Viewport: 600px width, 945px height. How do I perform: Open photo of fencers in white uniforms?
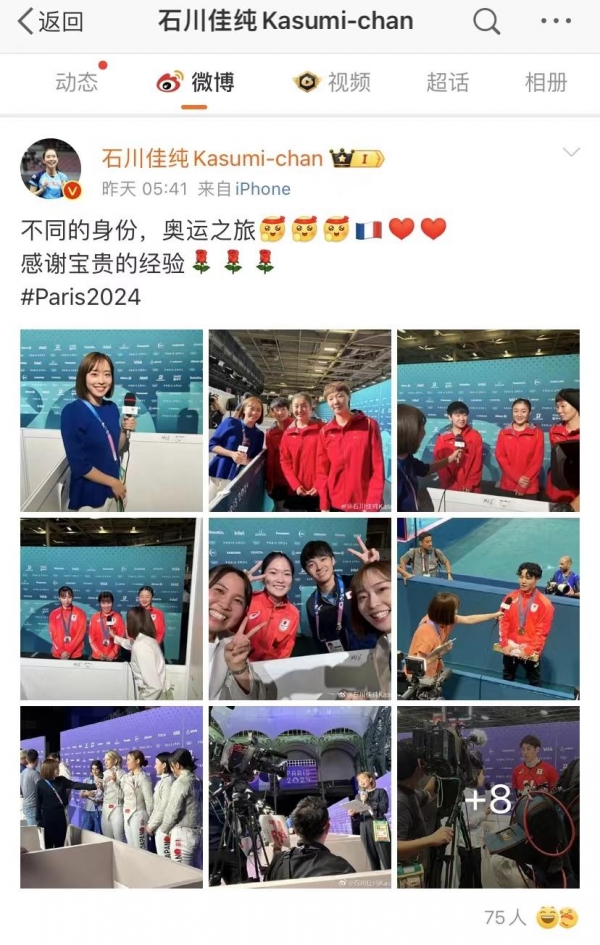[x=111, y=796]
